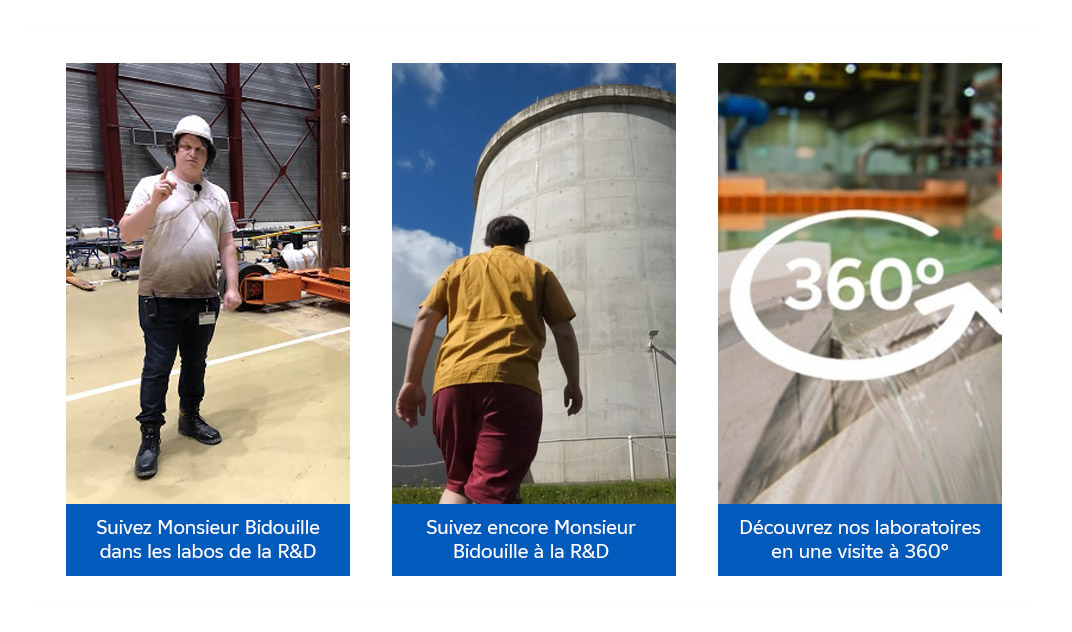Open Monsieur Bidouille dans les labos card
Image resolution: width=1072 pixels, height=632 pixels.
click(208, 539)
